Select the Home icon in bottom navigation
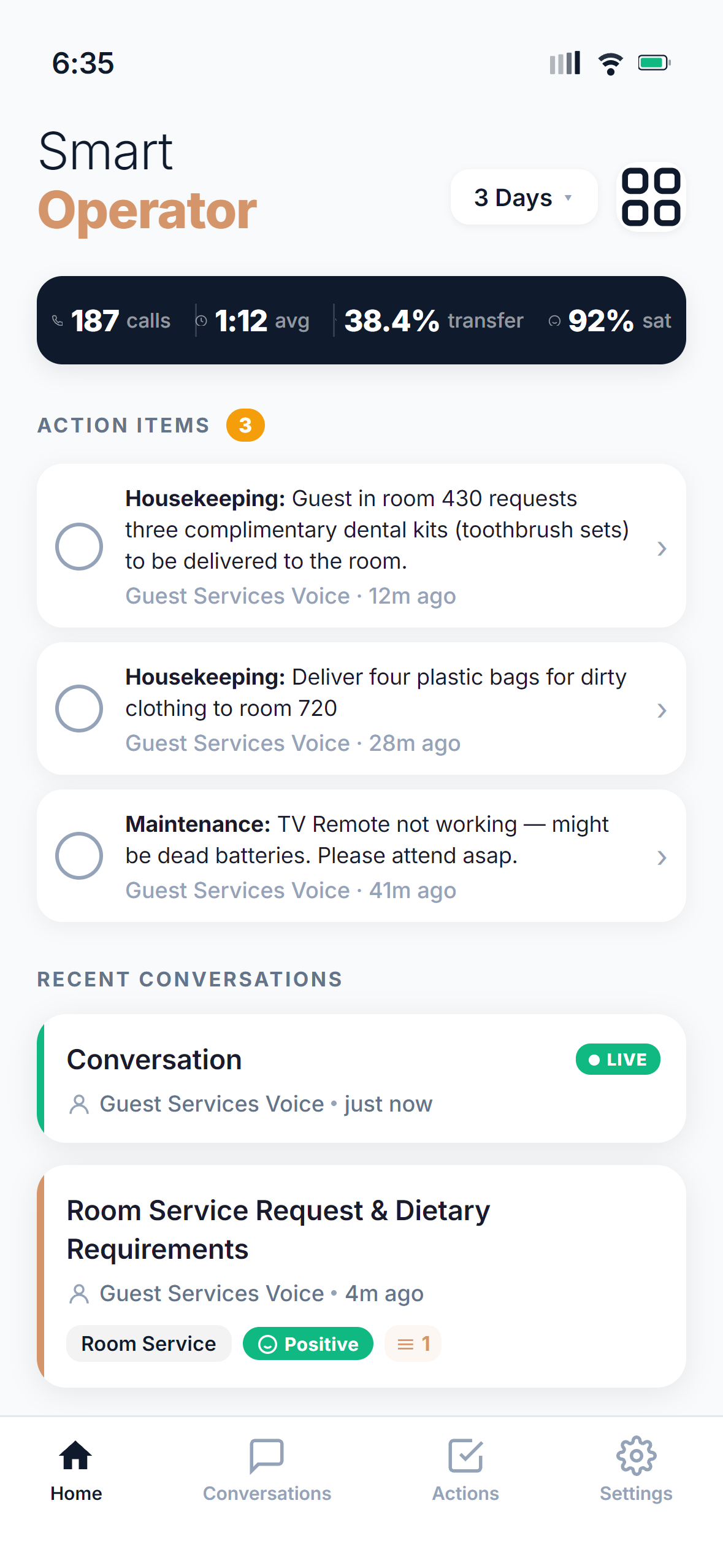This screenshot has height=1568, width=723. coord(75,1455)
